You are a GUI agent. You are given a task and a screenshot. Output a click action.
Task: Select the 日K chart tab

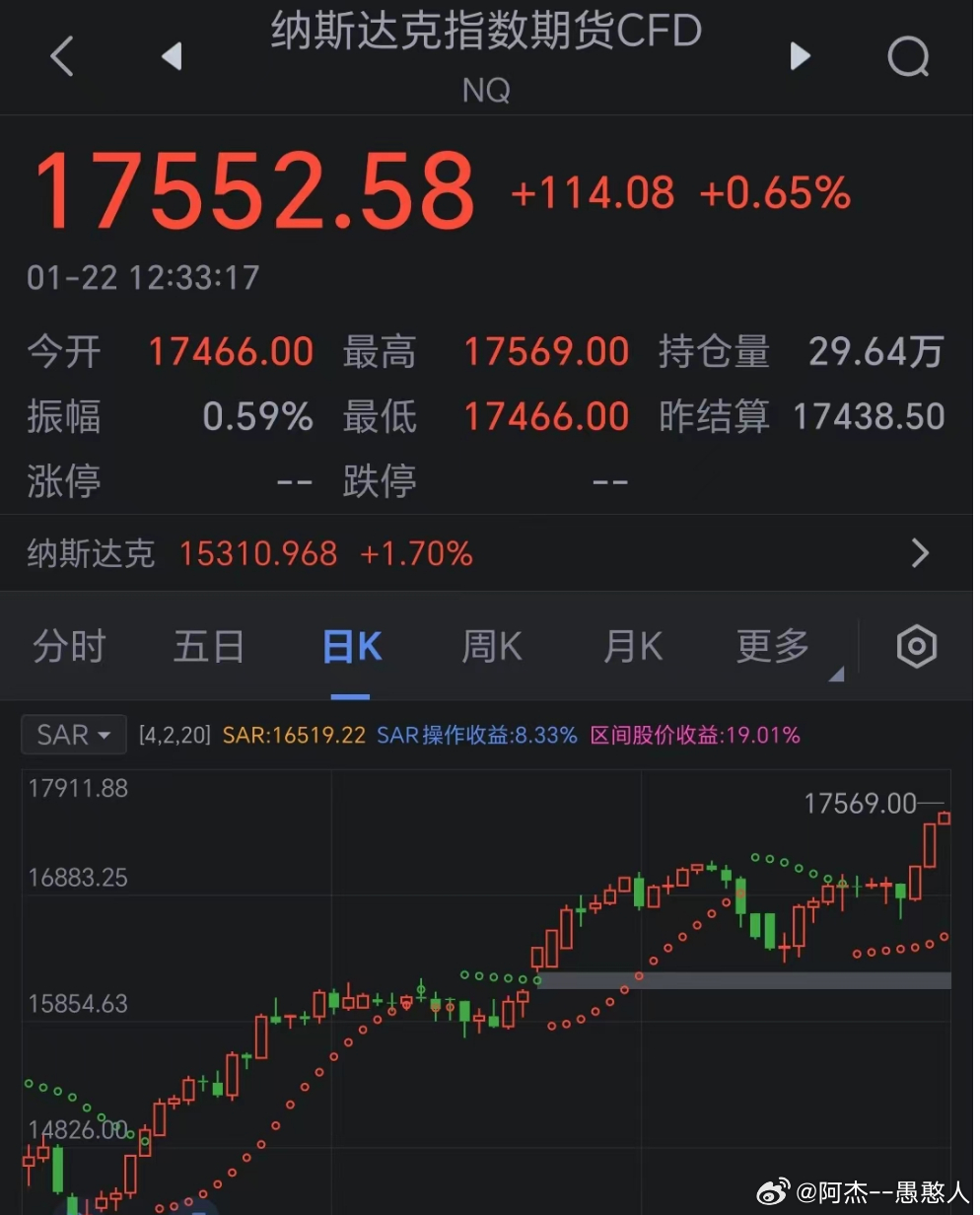(x=351, y=647)
